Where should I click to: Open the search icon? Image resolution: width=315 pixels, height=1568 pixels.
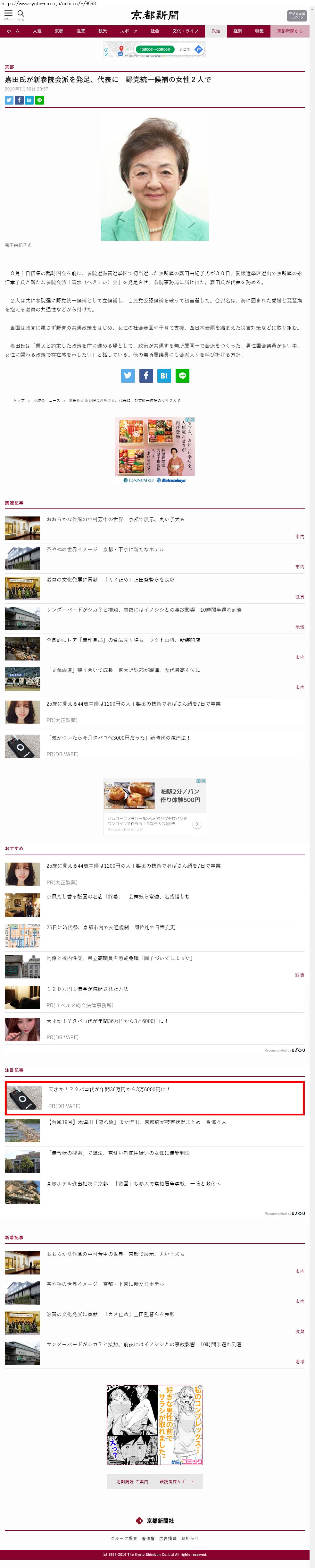click(21, 14)
